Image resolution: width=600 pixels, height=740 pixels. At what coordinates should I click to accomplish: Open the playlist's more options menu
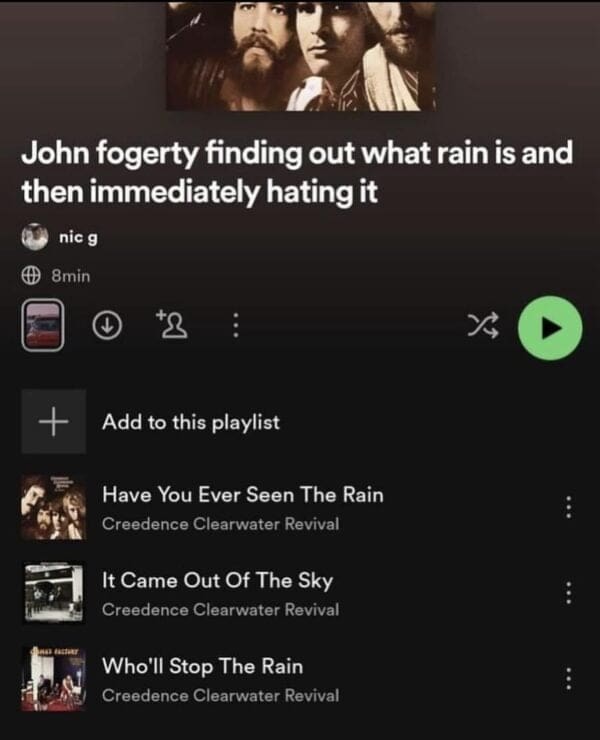(x=235, y=326)
